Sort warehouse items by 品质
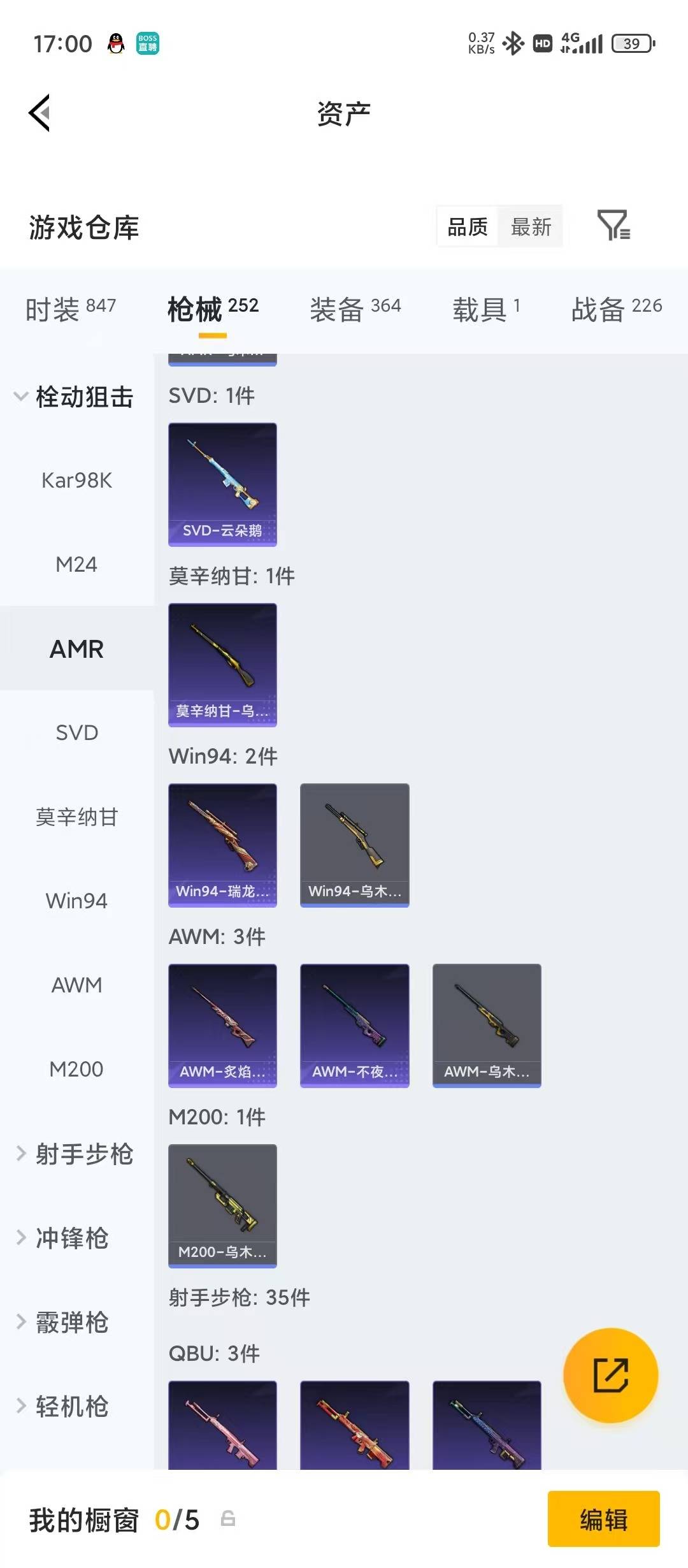The height and width of the screenshot is (1568, 688). (467, 227)
